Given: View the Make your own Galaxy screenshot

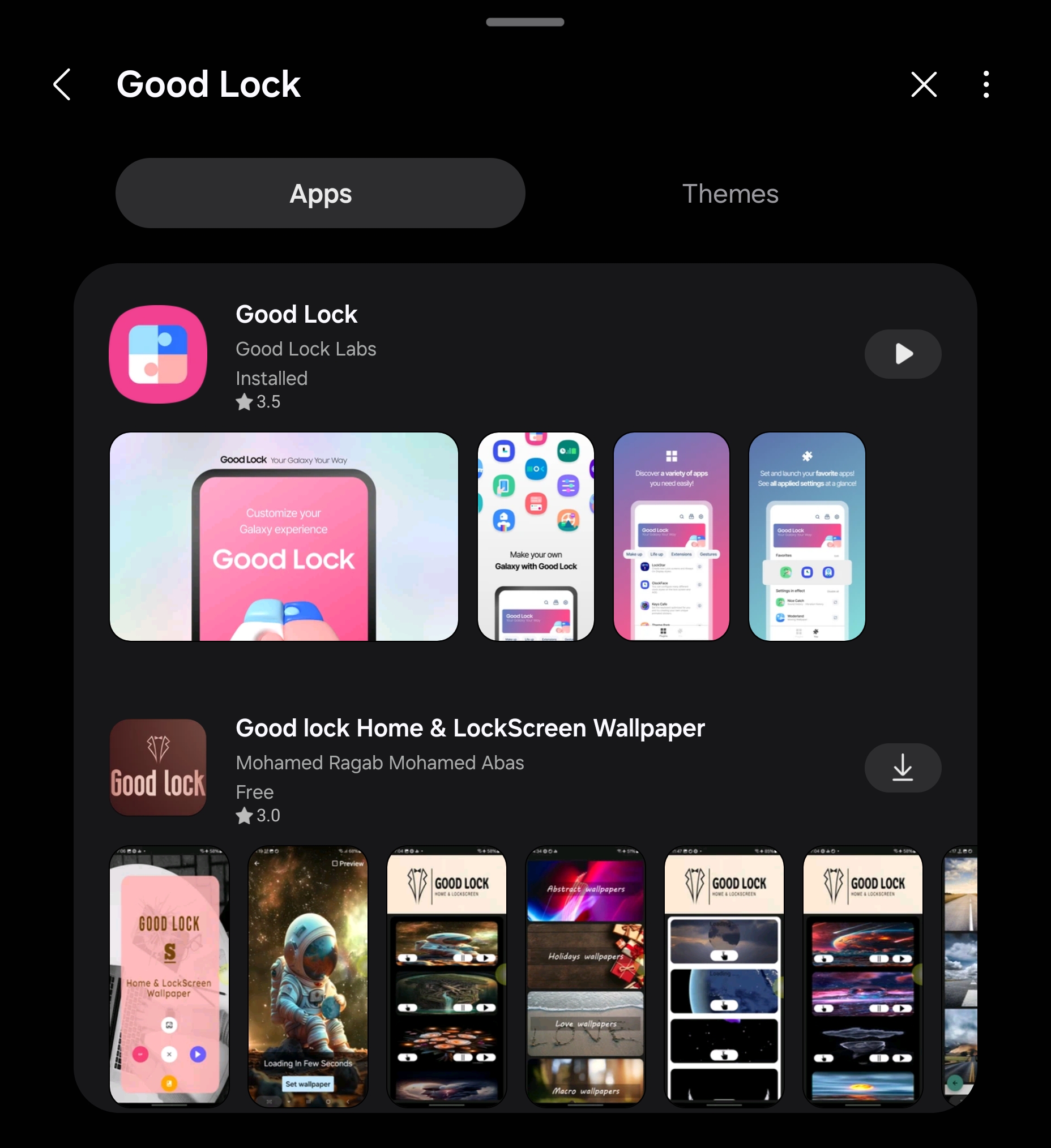Looking at the screenshot, I should 536,537.
